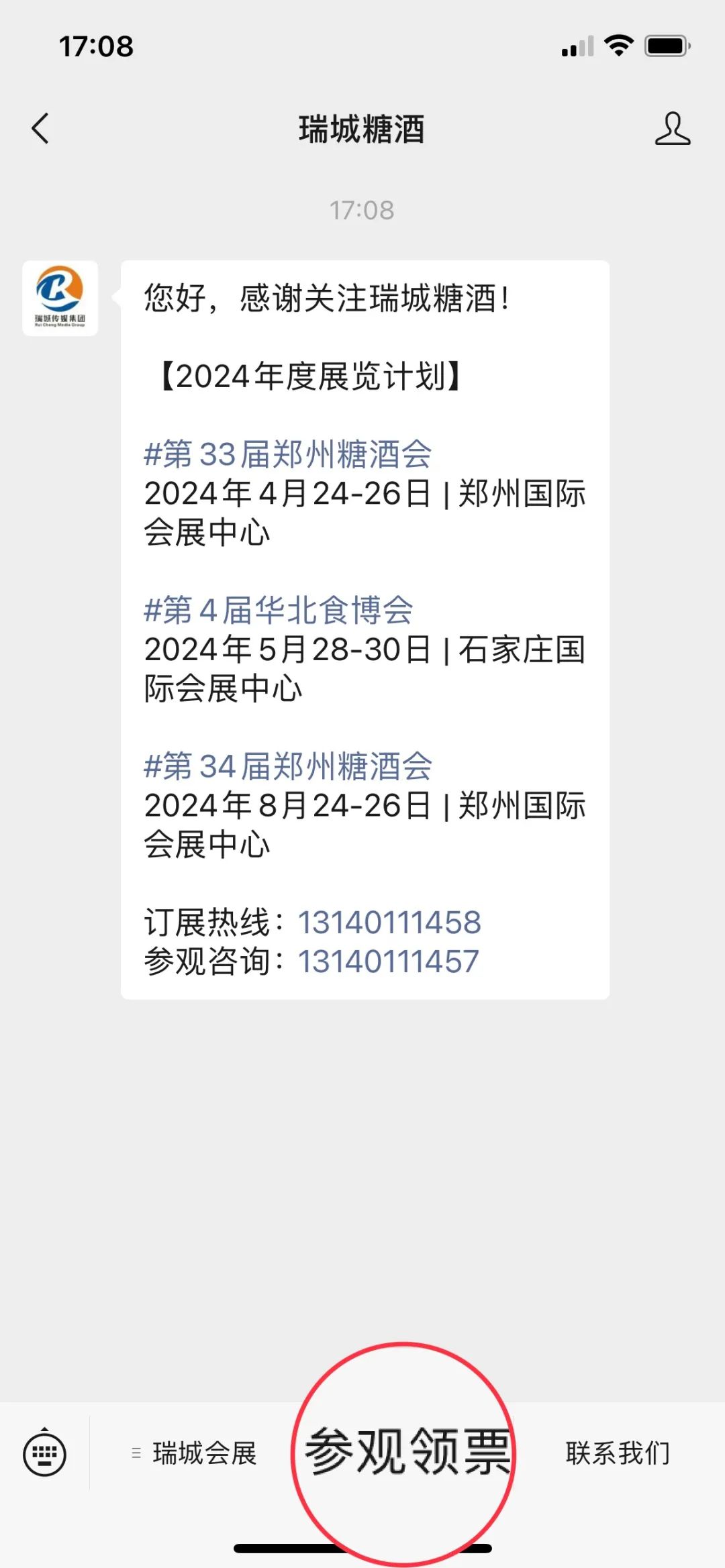Expand the 瑞城会展 menu

[x=195, y=1454]
